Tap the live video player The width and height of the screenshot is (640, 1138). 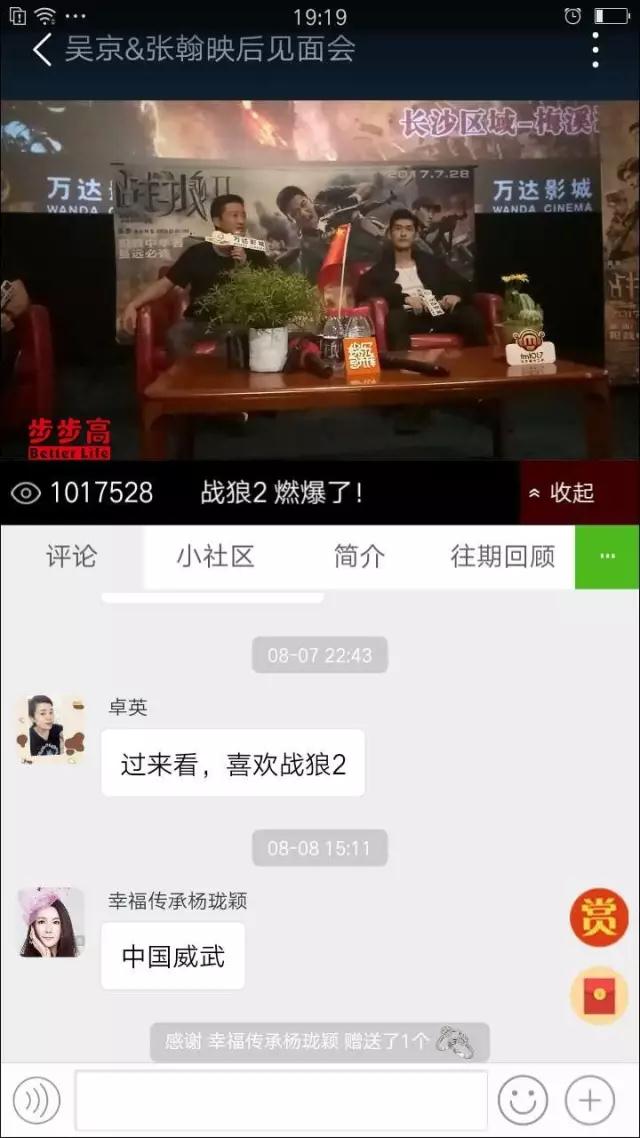[x=320, y=280]
